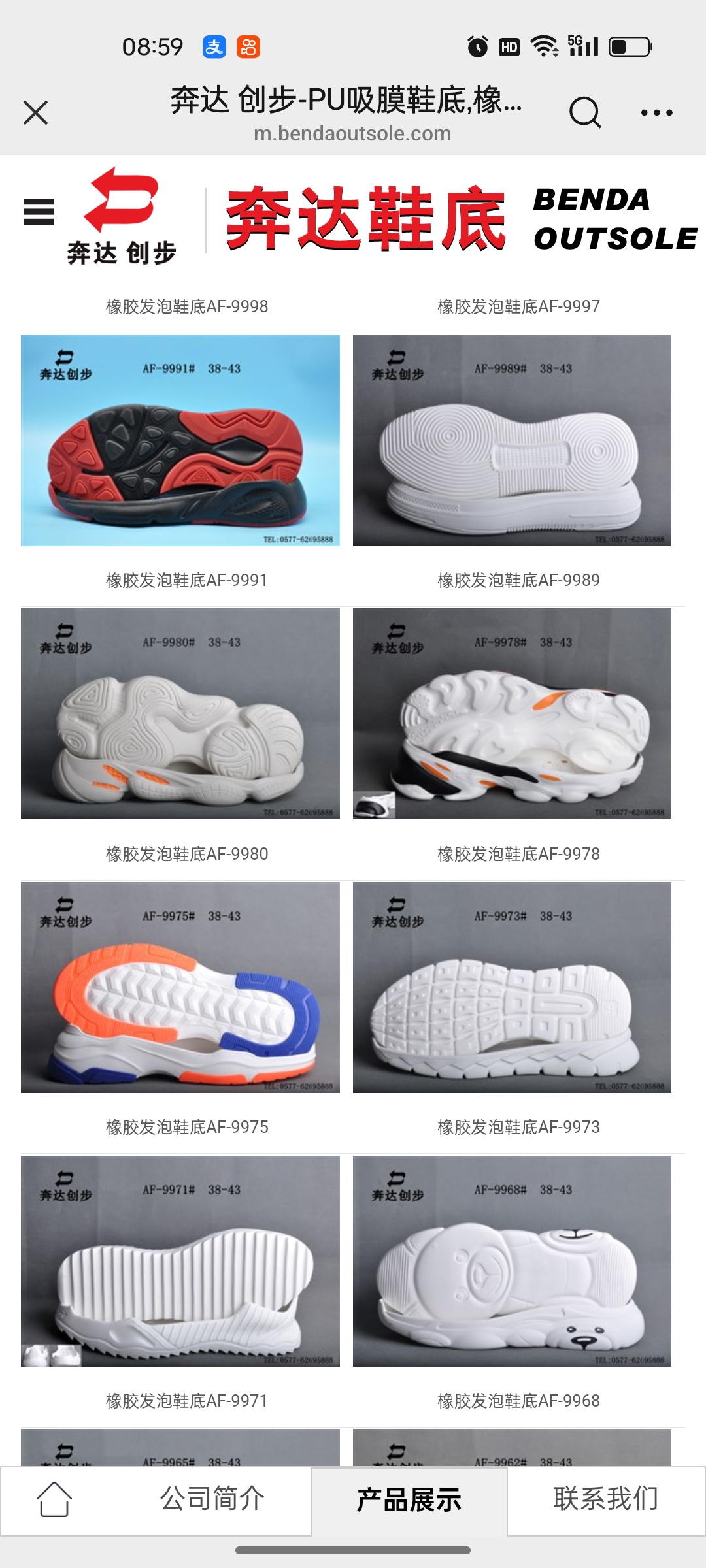The image size is (706, 1568).
Task: View the AF-9989 white sole product
Action: [x=512, y=440]
